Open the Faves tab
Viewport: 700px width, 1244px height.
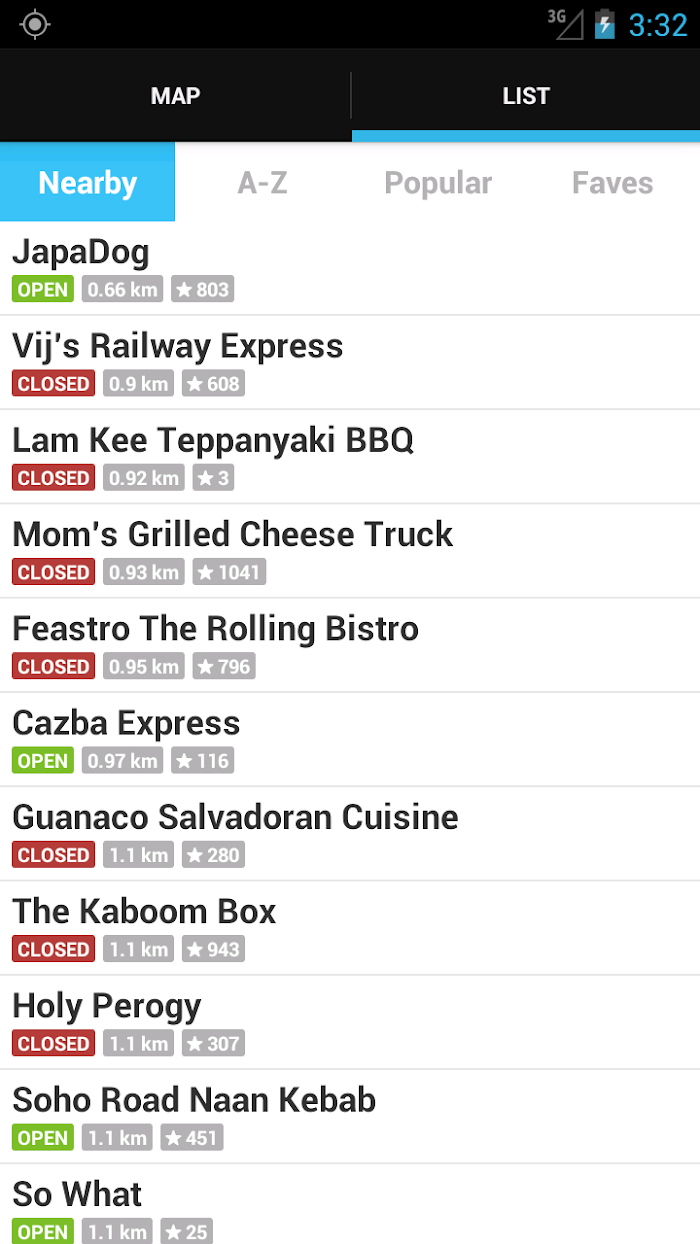click(x=612, y=182)
